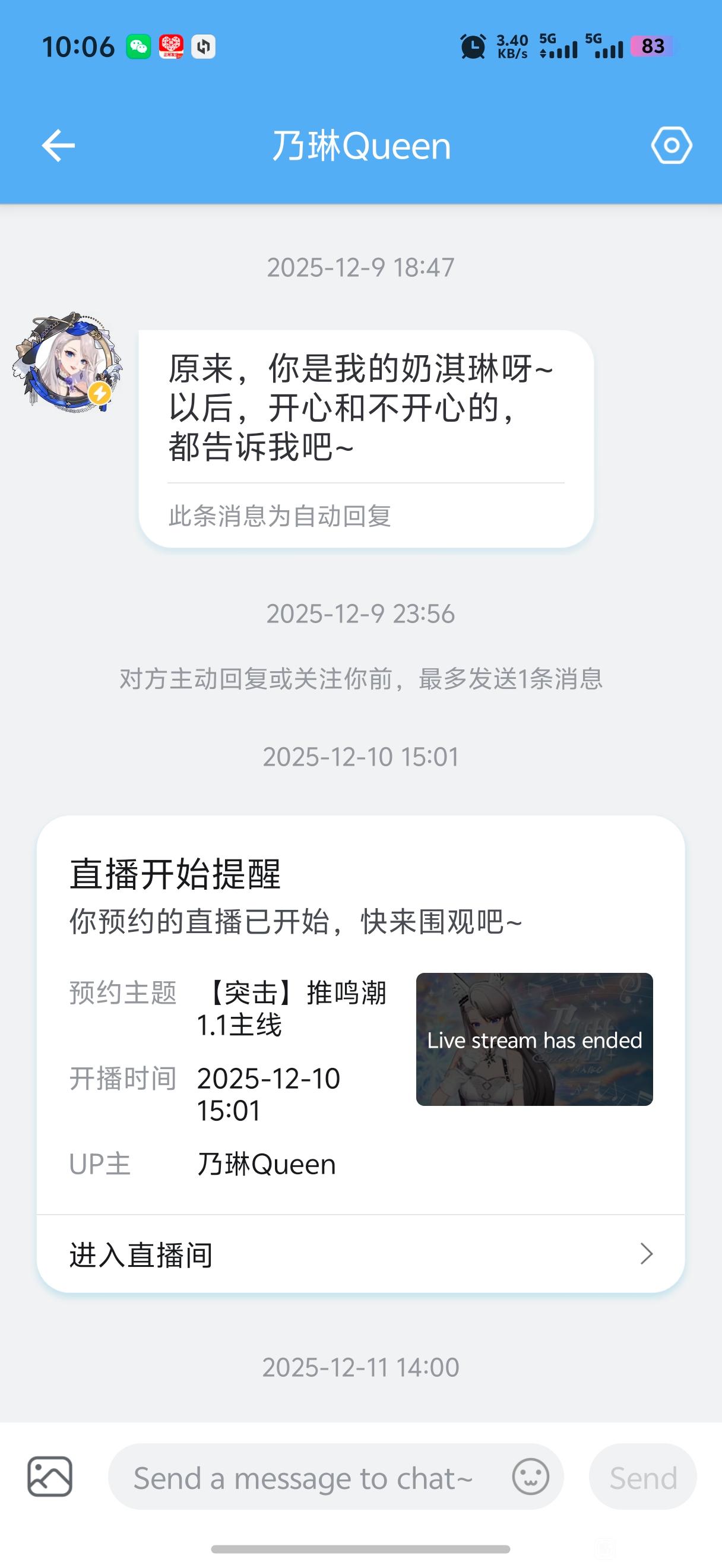Attach an image to the chat

point(50,1477)
